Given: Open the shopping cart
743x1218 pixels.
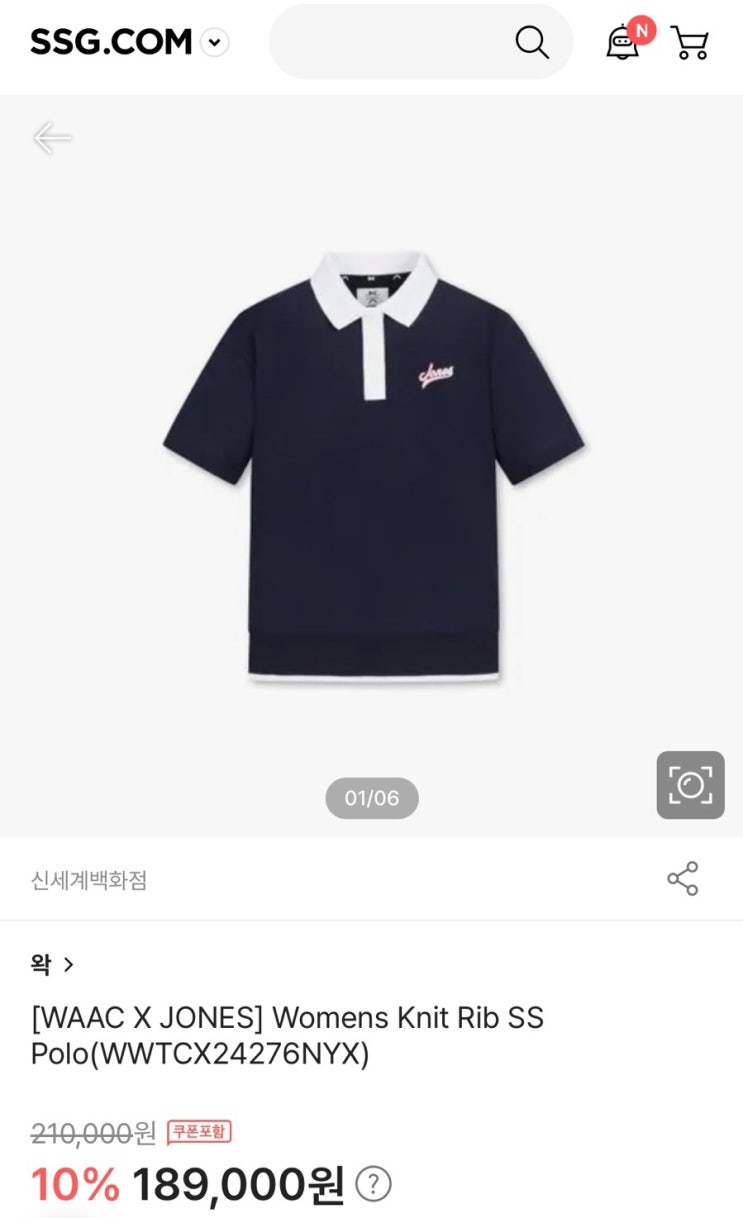Looking at the screenshot, I should pos(690,42).
